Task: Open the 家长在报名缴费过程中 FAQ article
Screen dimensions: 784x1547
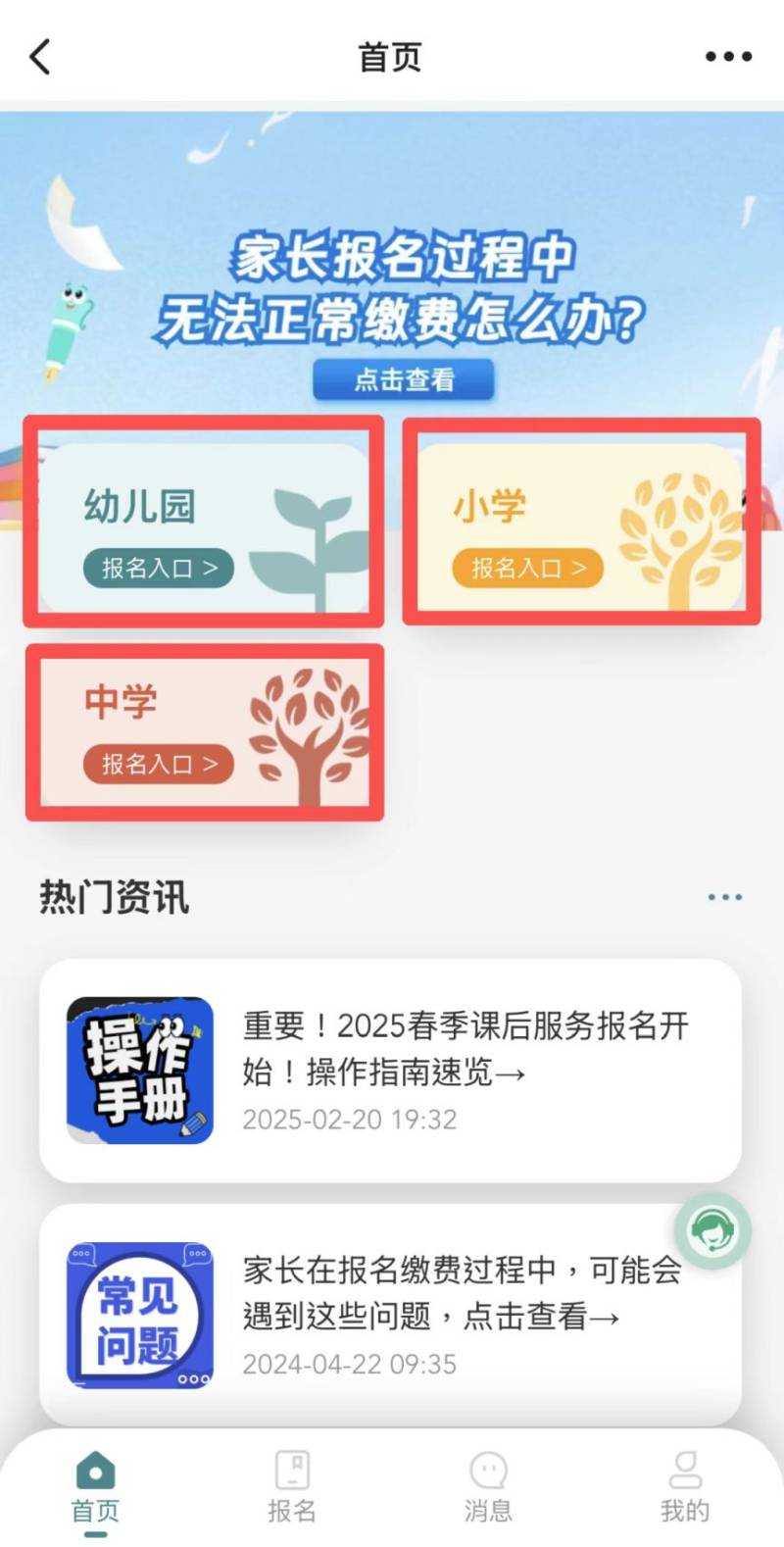Action: [390, 1315]
